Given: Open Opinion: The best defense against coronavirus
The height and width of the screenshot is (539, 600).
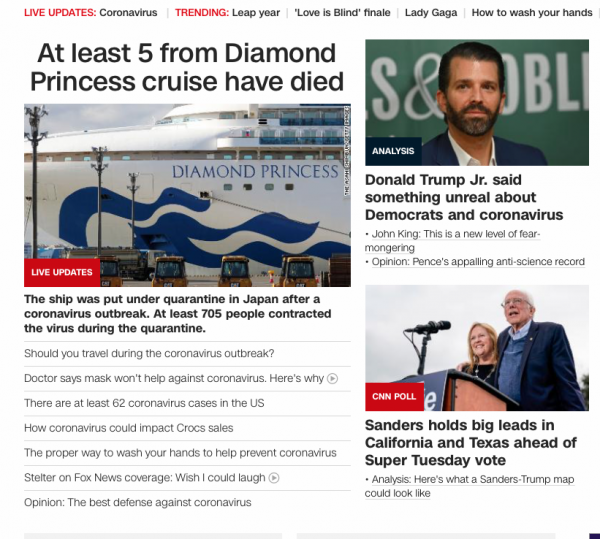Looking at the screenshot, I should click(x=137, y=502).
